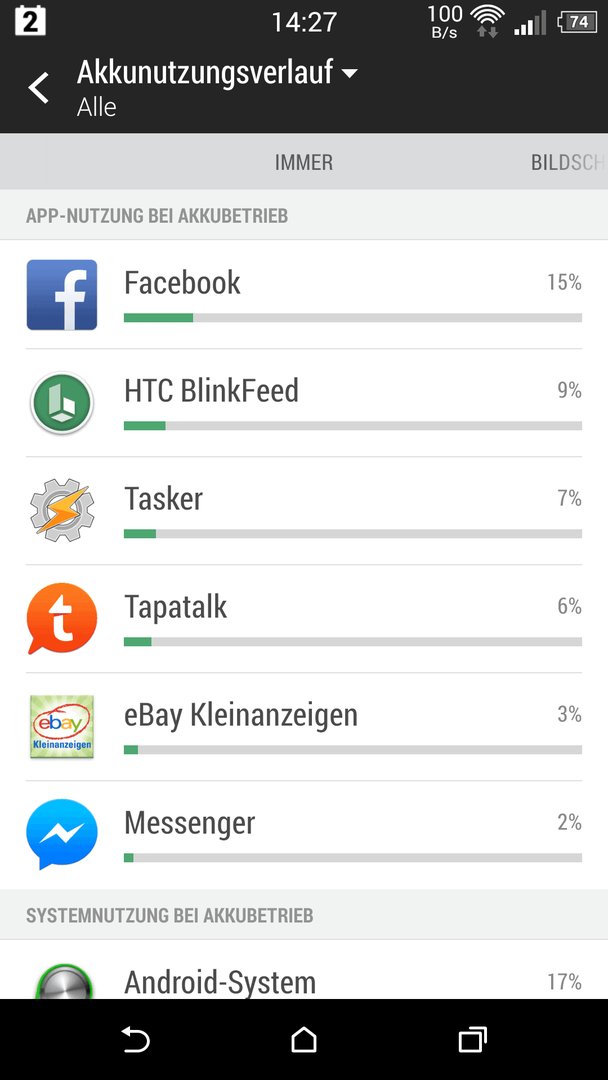Select the IMMER tab
Screen dimensions: 608x1080
pos(304,163)
